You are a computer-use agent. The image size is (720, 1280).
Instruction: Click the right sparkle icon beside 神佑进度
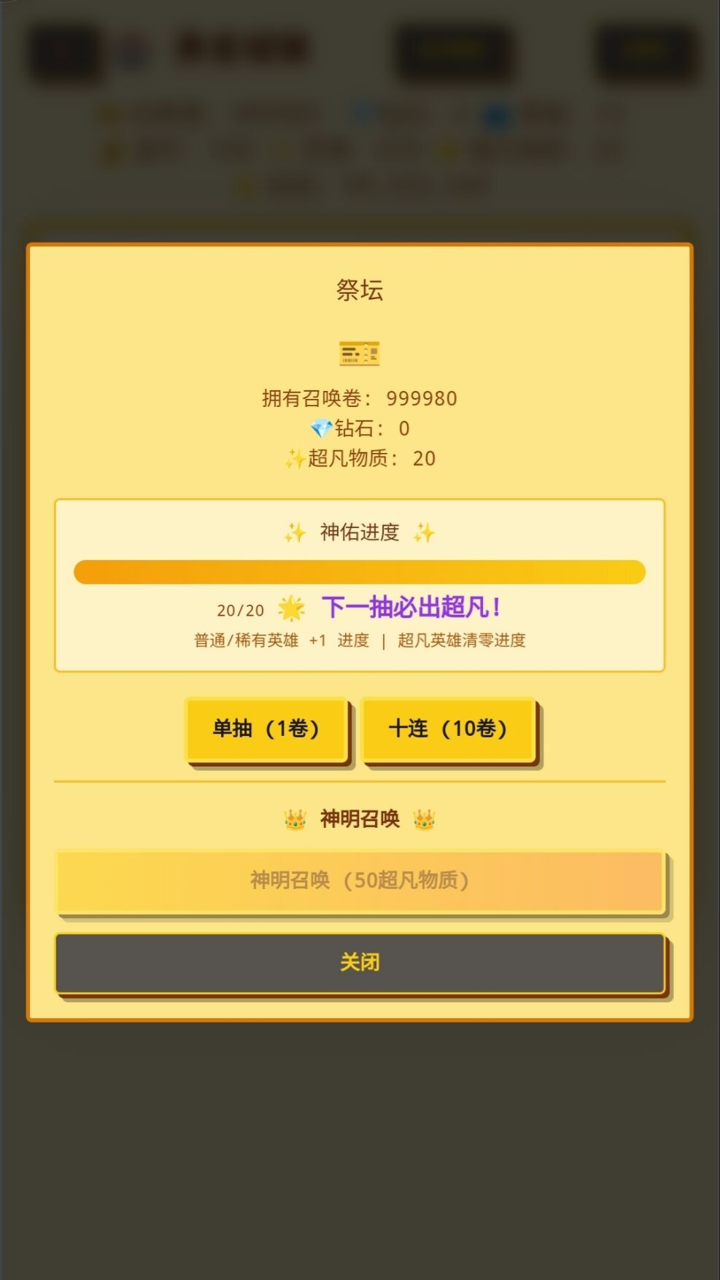point(426,532)
